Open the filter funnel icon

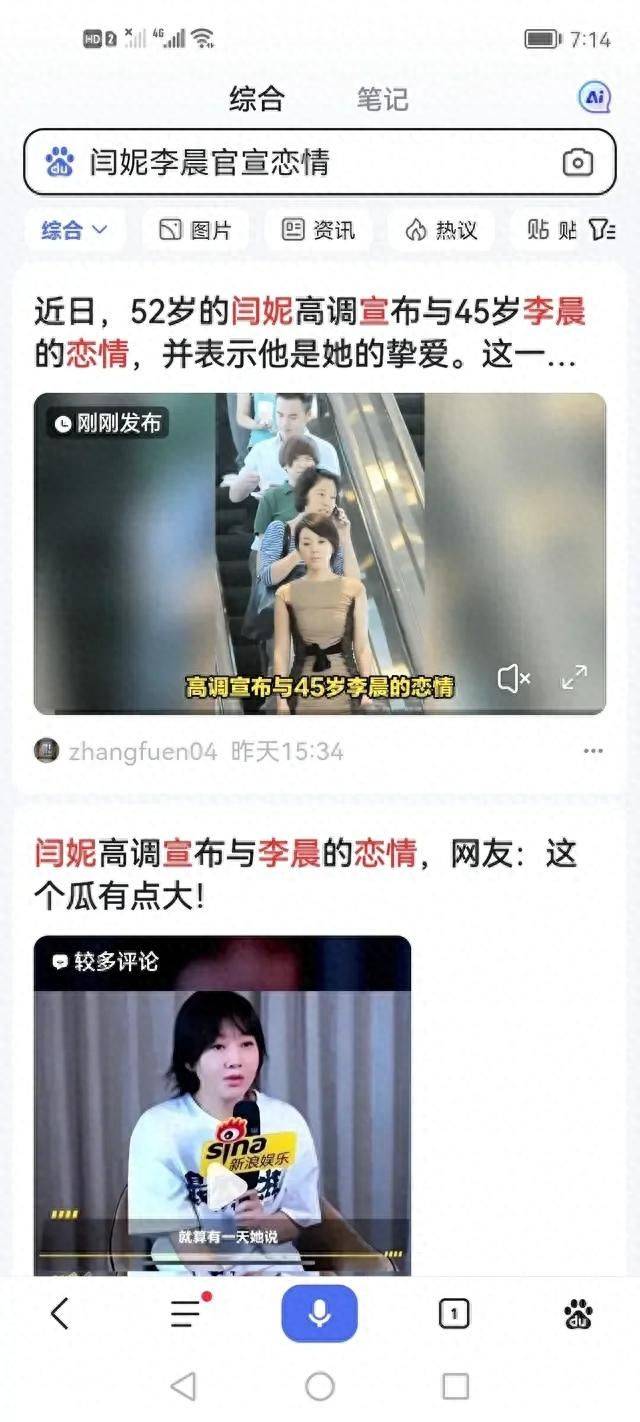click(x=603, y=230)
